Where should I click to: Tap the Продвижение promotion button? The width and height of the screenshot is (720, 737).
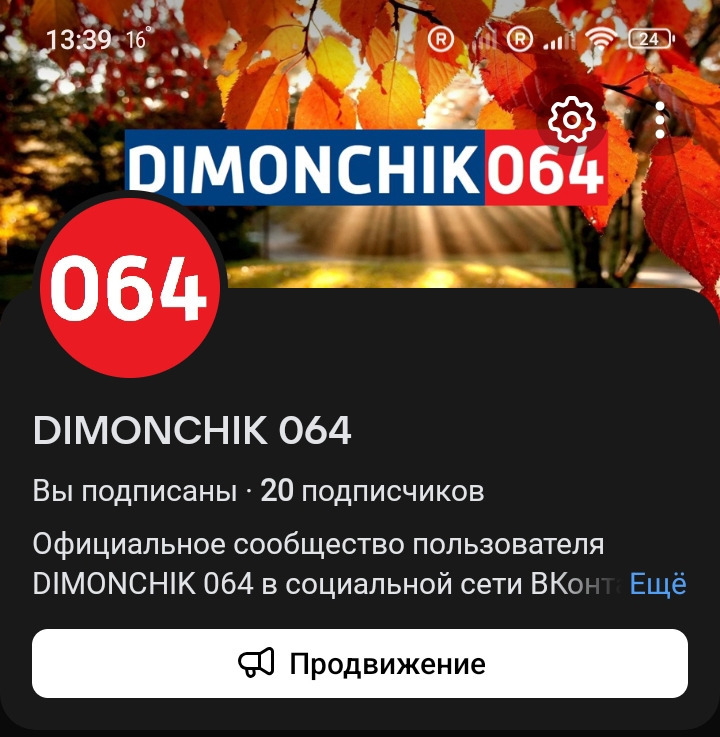[x=360, y=663]
